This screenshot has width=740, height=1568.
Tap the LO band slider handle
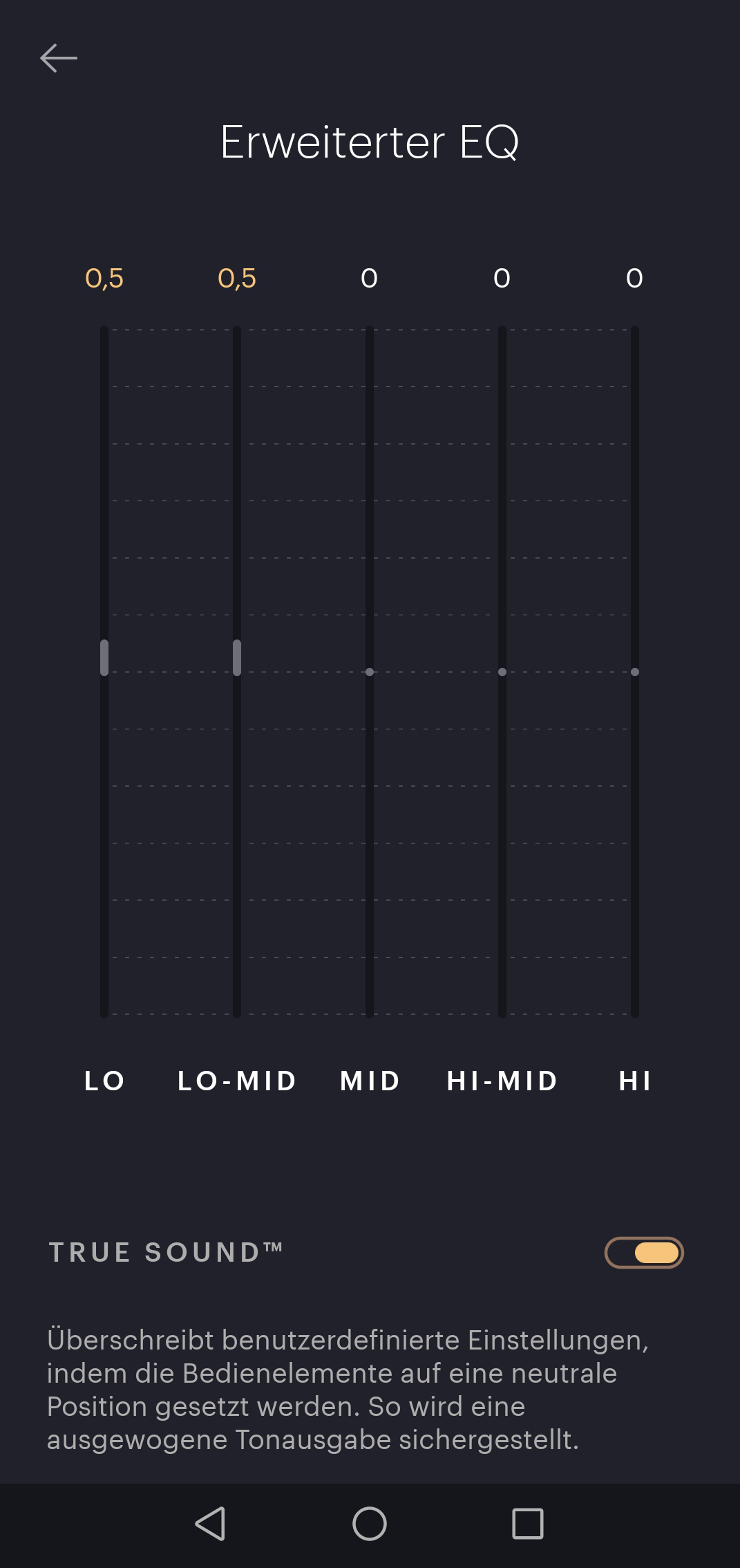104,657
